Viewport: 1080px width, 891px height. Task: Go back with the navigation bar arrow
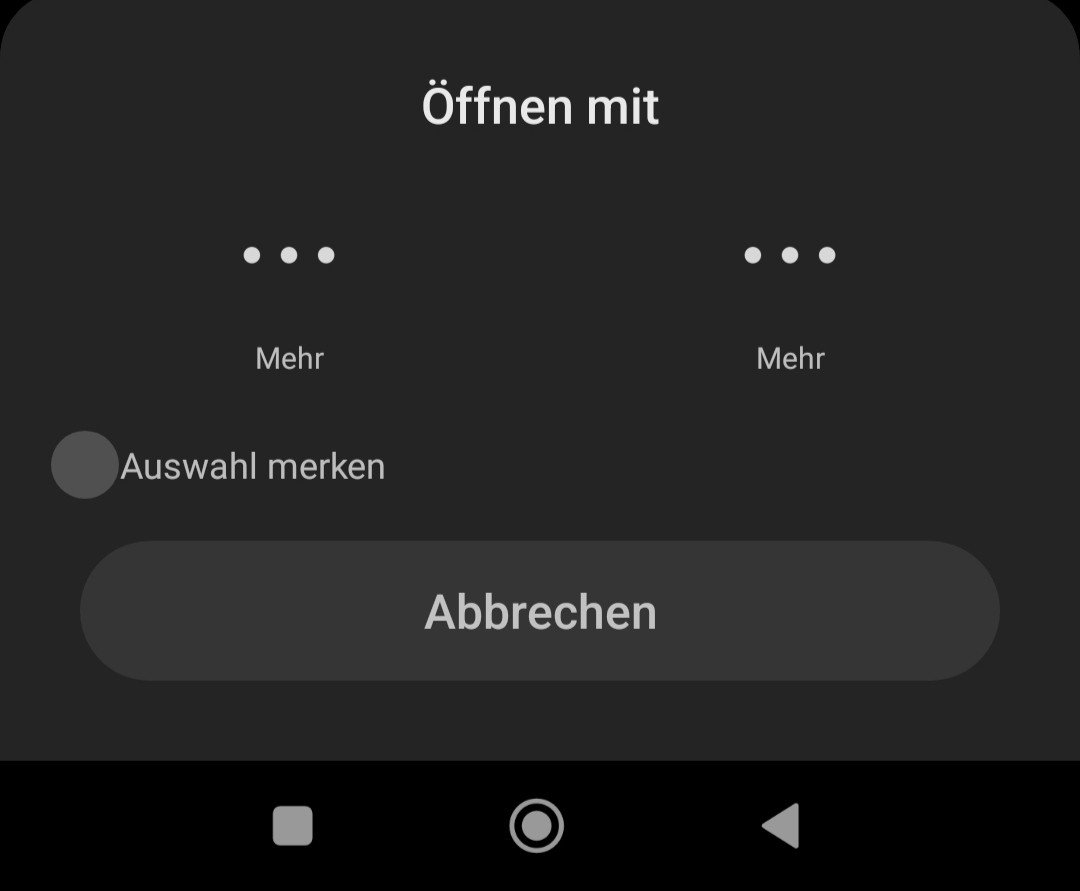tap(781, 826)
